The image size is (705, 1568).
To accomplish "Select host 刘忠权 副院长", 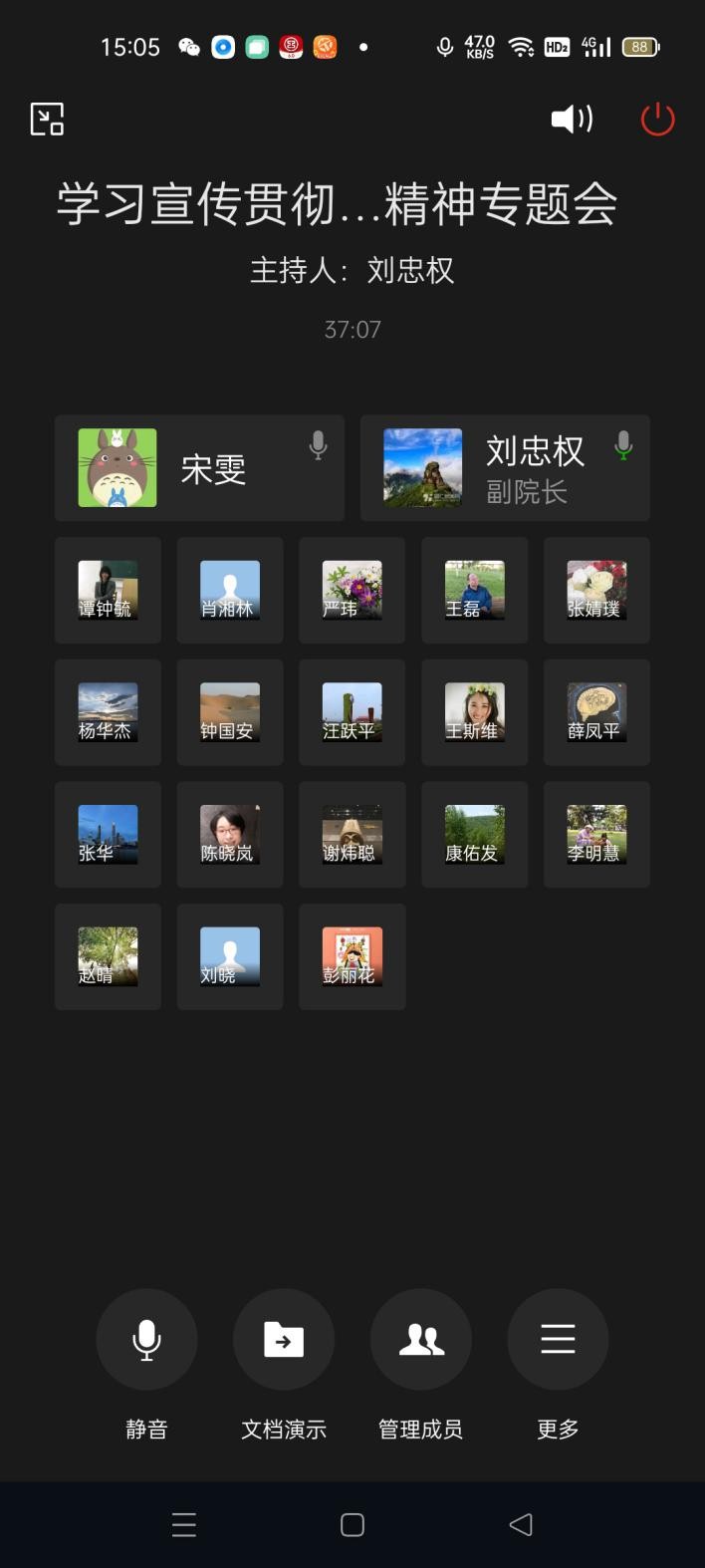I will pos(505,468).
